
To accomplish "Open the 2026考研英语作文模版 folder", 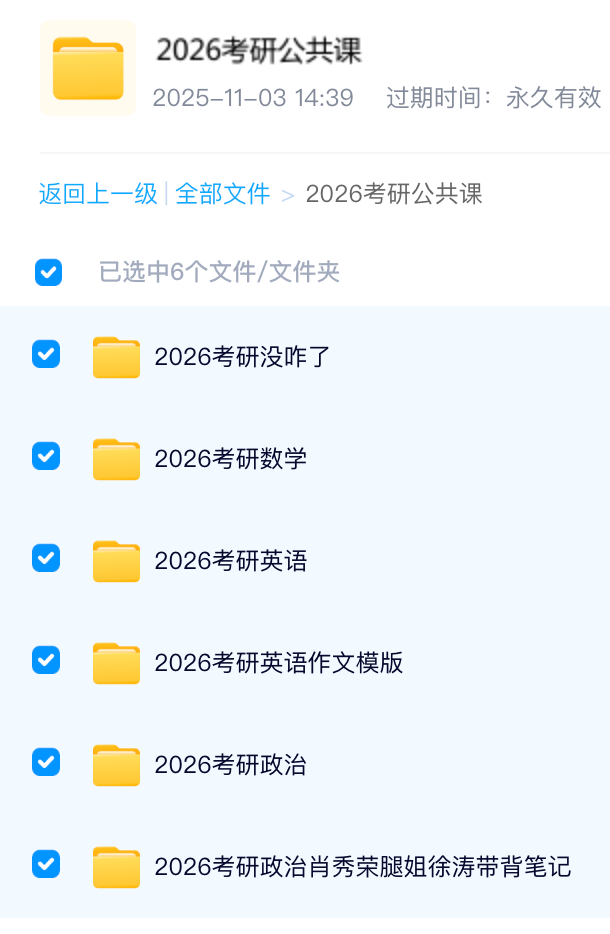I will 278,663.
